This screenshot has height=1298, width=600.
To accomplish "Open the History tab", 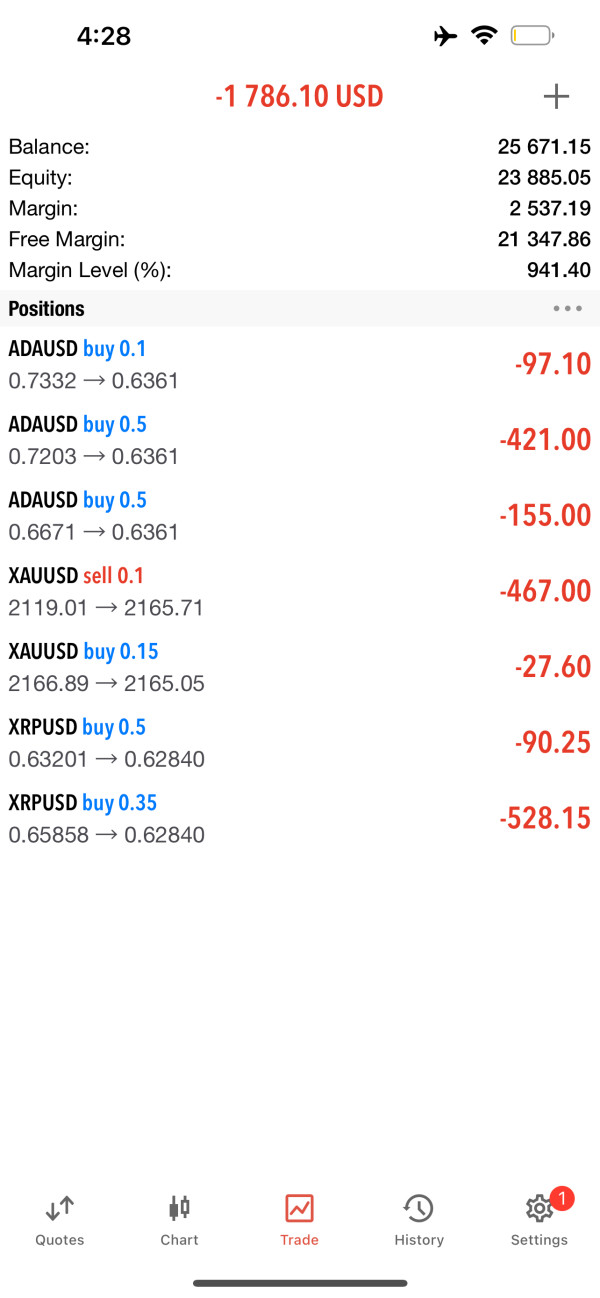I will [419, 1220].
